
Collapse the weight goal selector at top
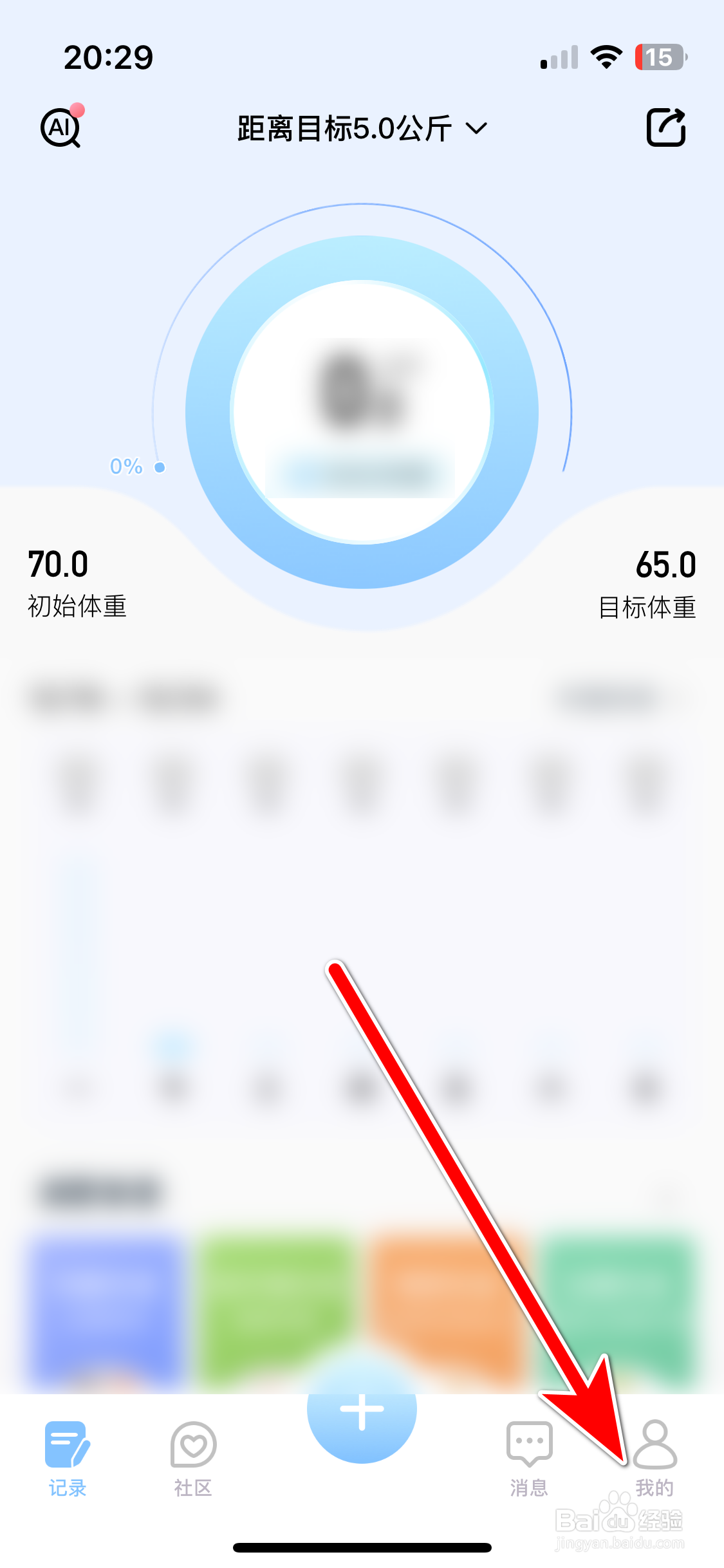click(476, 129)
